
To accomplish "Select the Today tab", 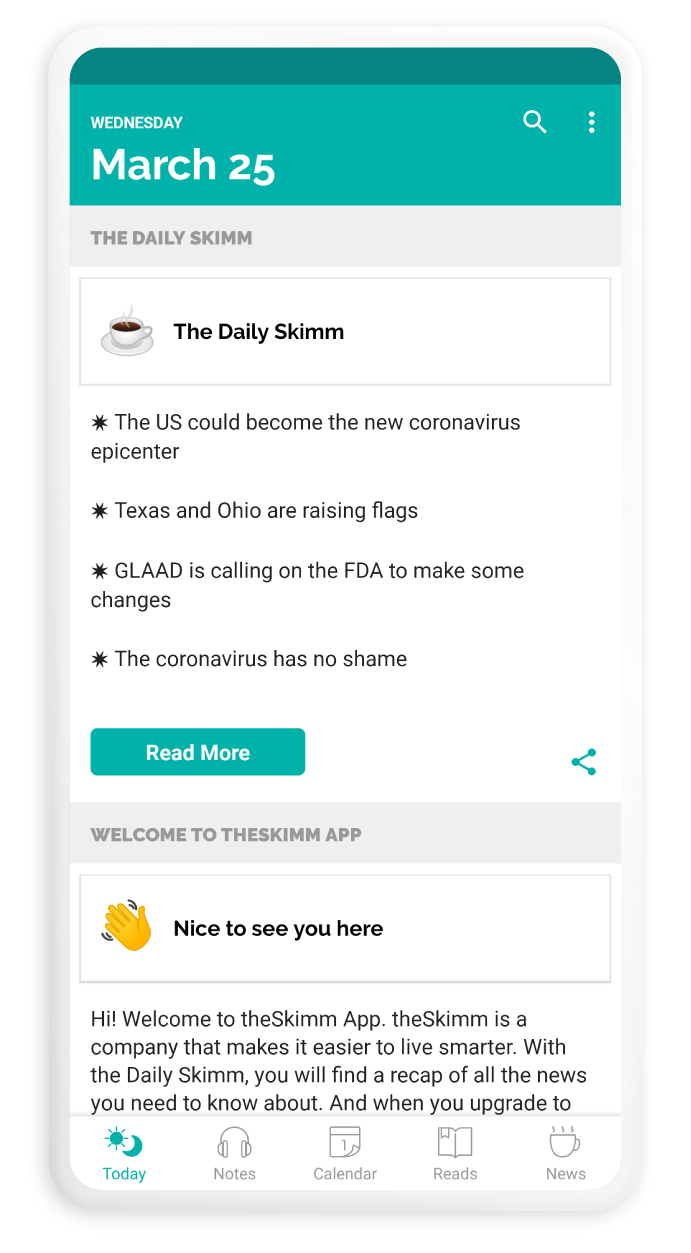I will coord(125,1154).
